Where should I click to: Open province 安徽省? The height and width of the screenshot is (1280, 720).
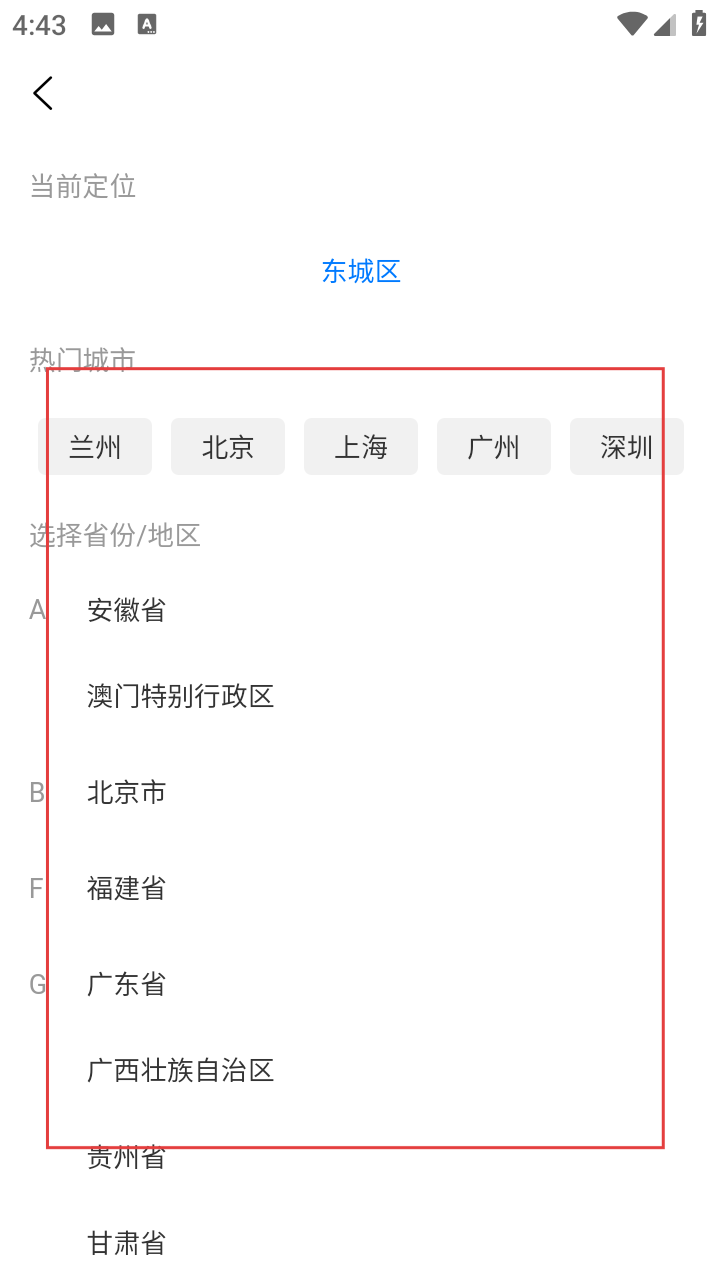[x=126, y=610]
